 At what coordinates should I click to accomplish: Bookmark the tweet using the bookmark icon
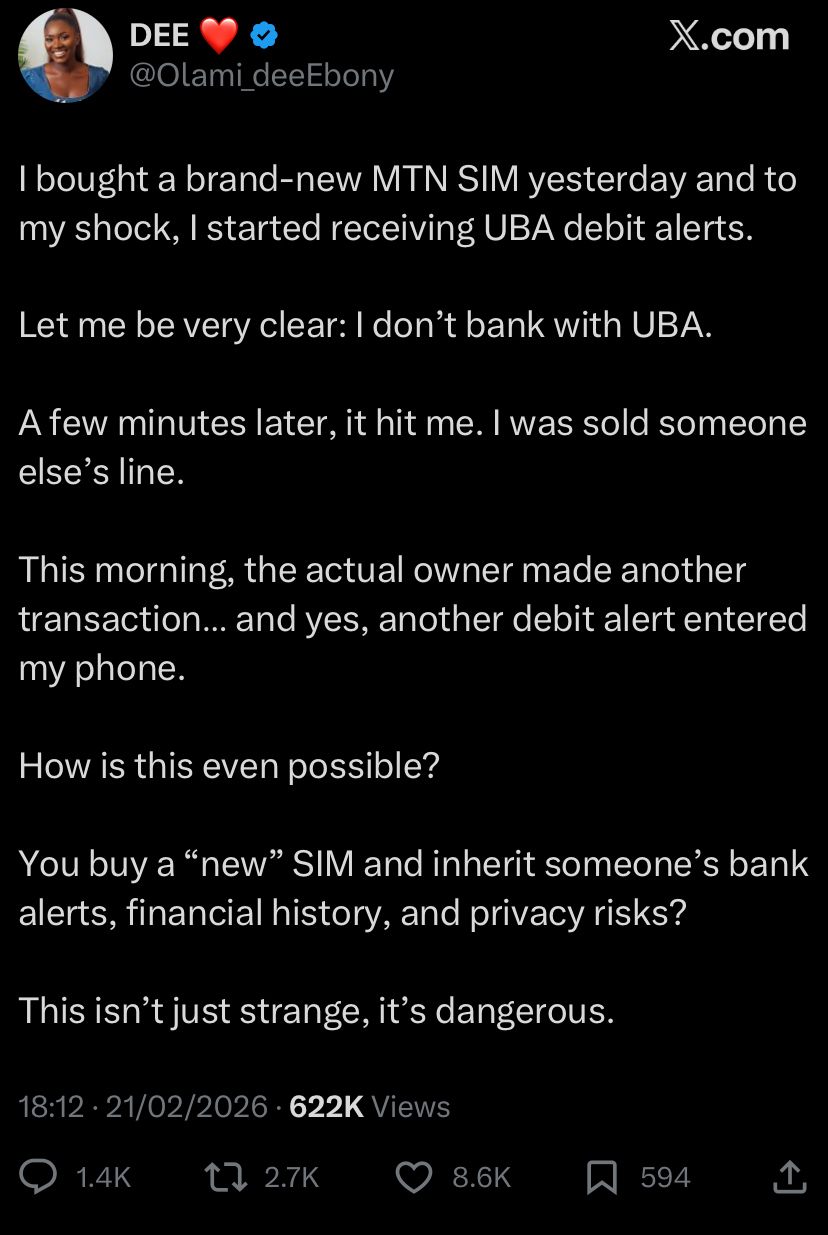[x=601, y=1177]
